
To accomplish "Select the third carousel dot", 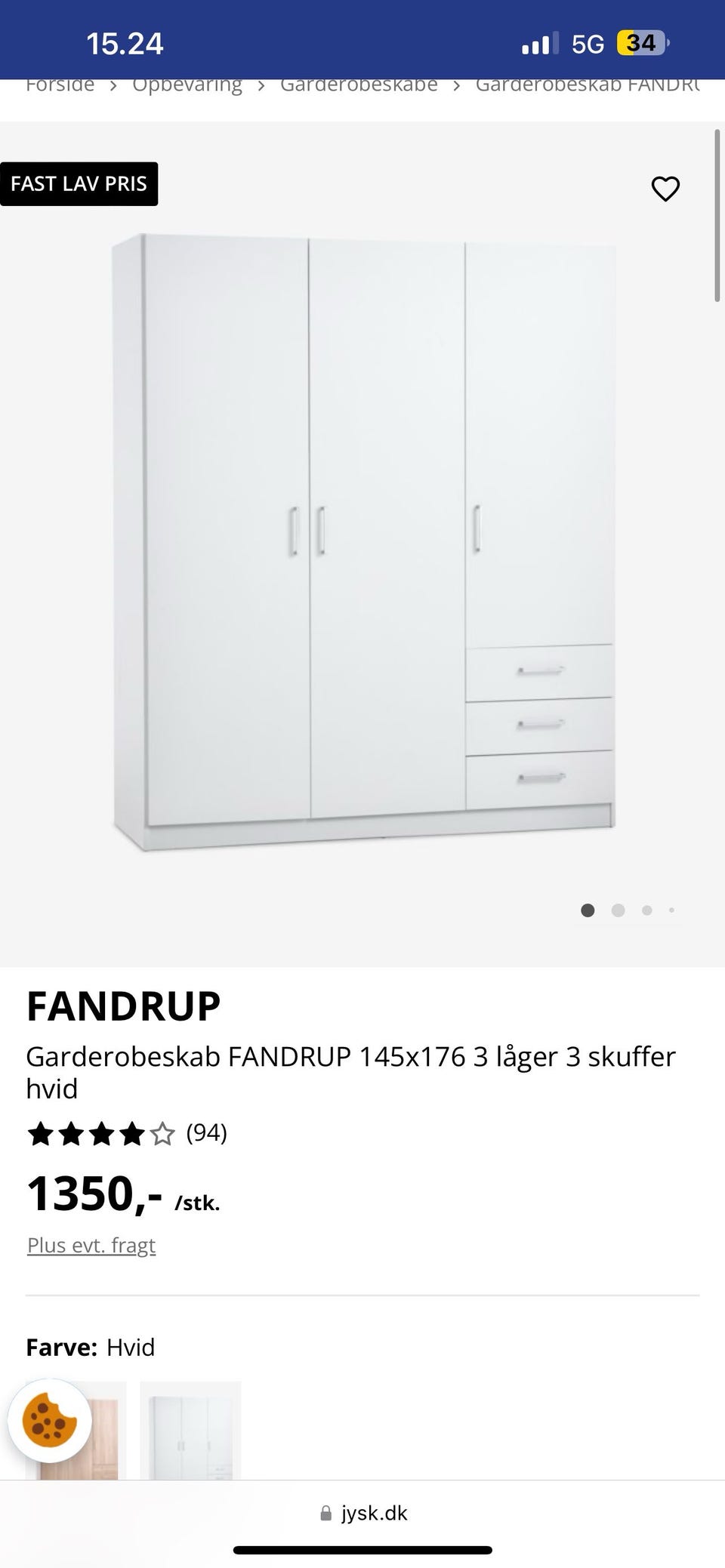I will (x=646, y=910).
